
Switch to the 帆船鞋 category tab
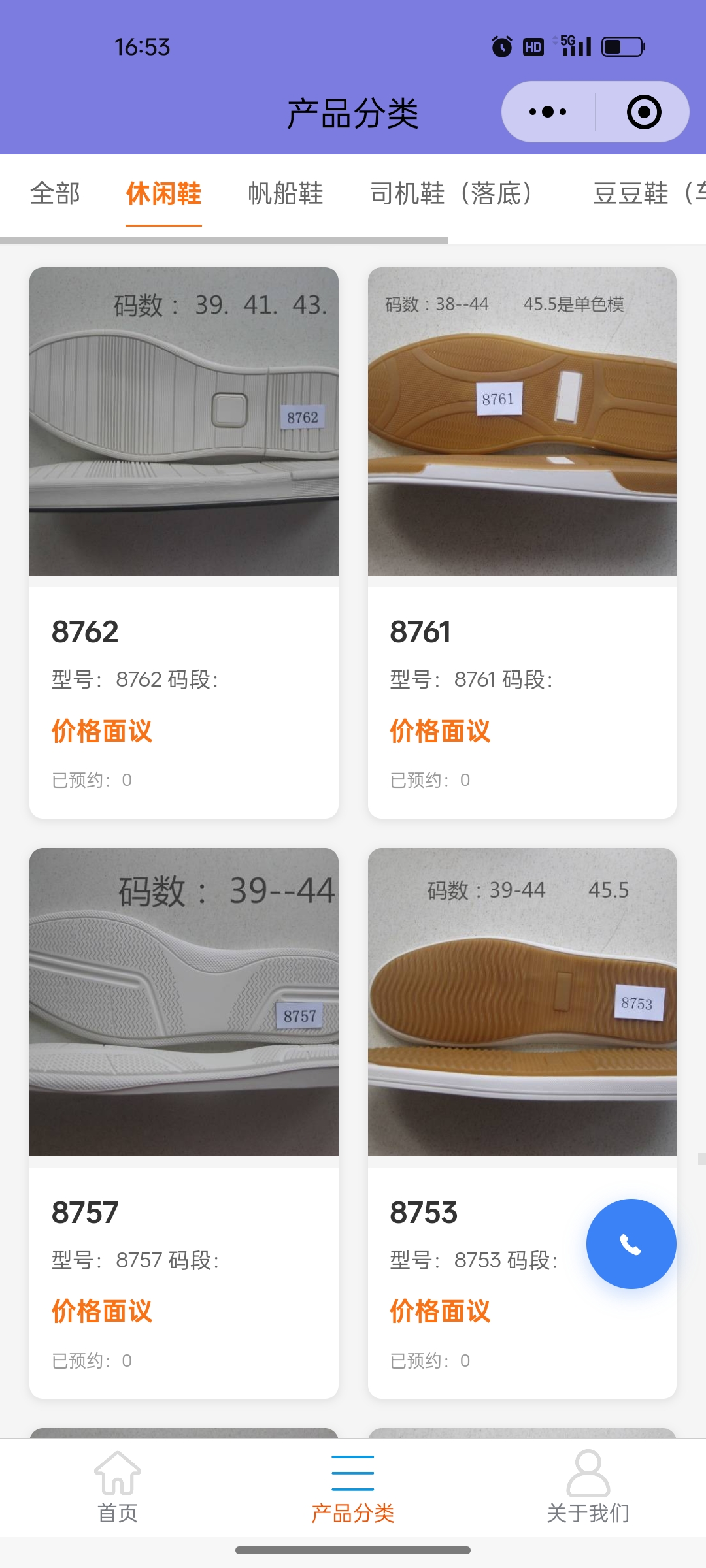click(x=286, y=194)
